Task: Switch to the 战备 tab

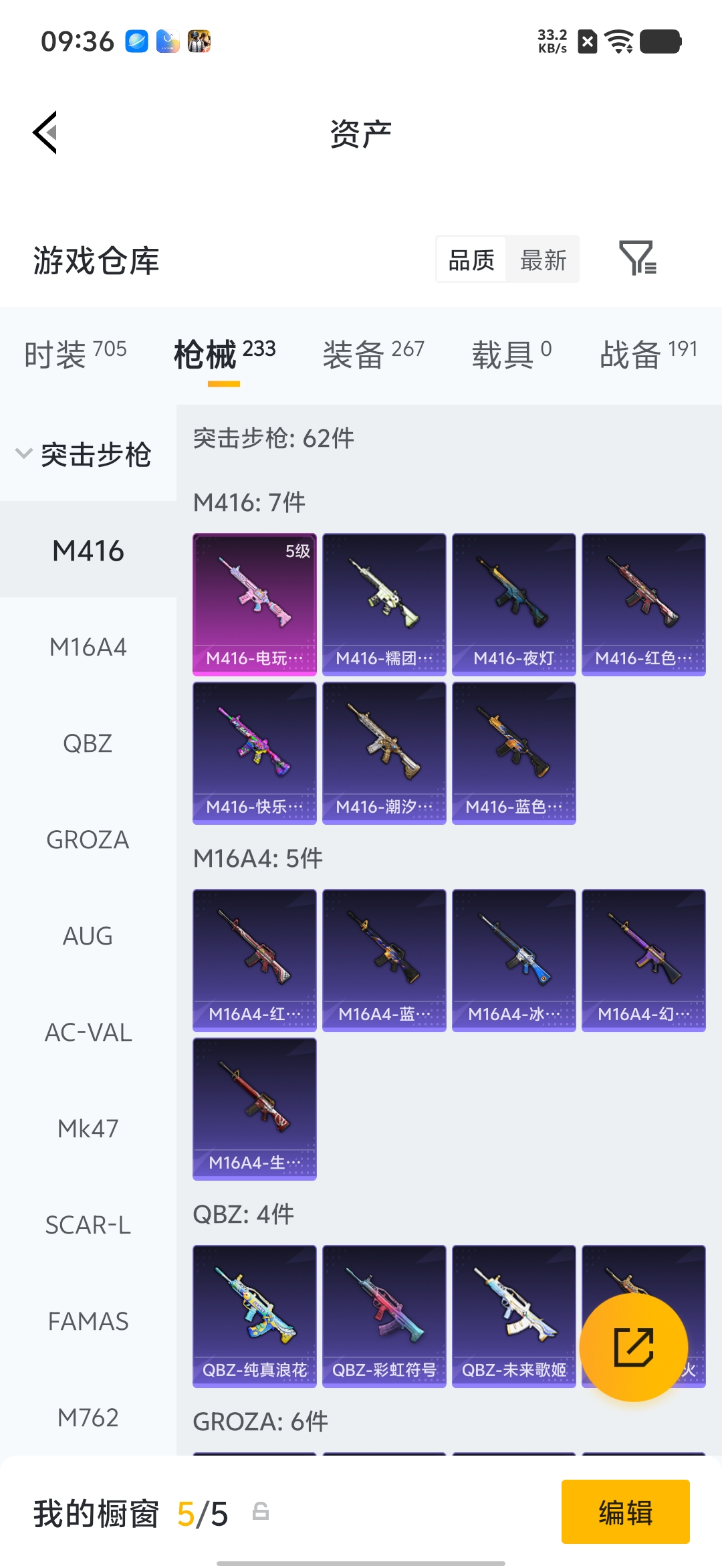Action: [x=648, y=354]
